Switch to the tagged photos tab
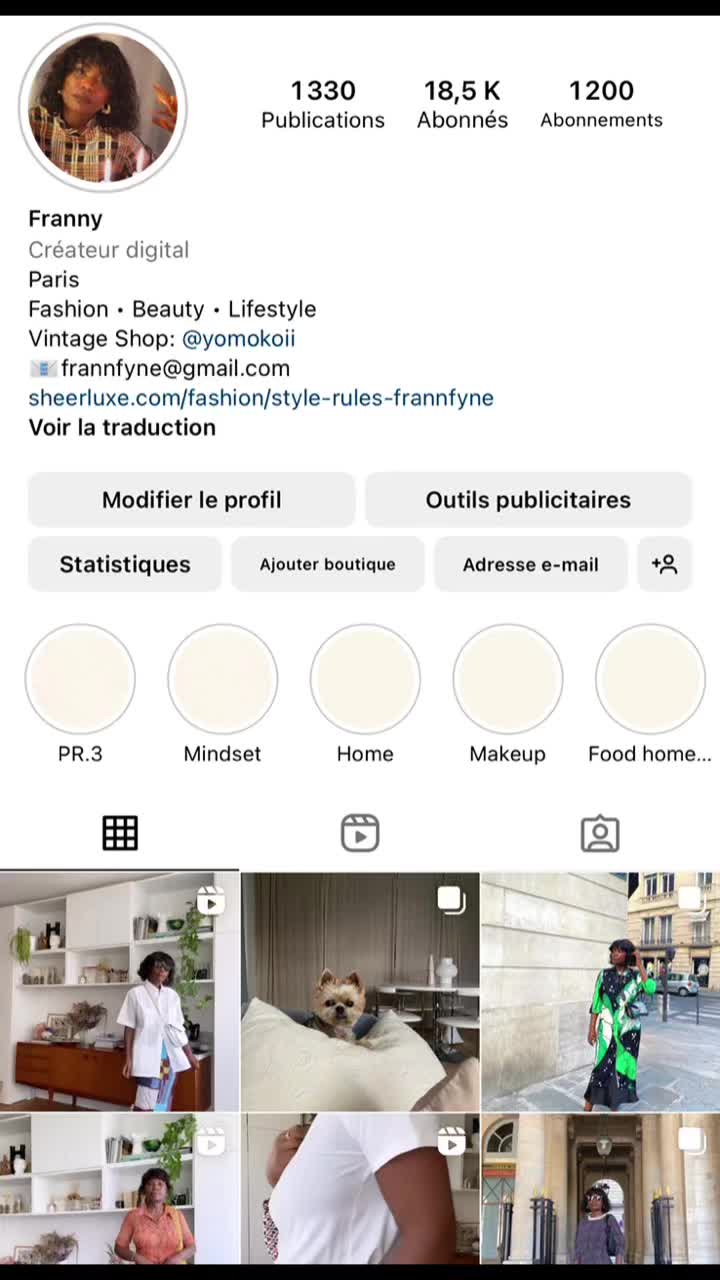720x1280 pixels. pos(600,833)
